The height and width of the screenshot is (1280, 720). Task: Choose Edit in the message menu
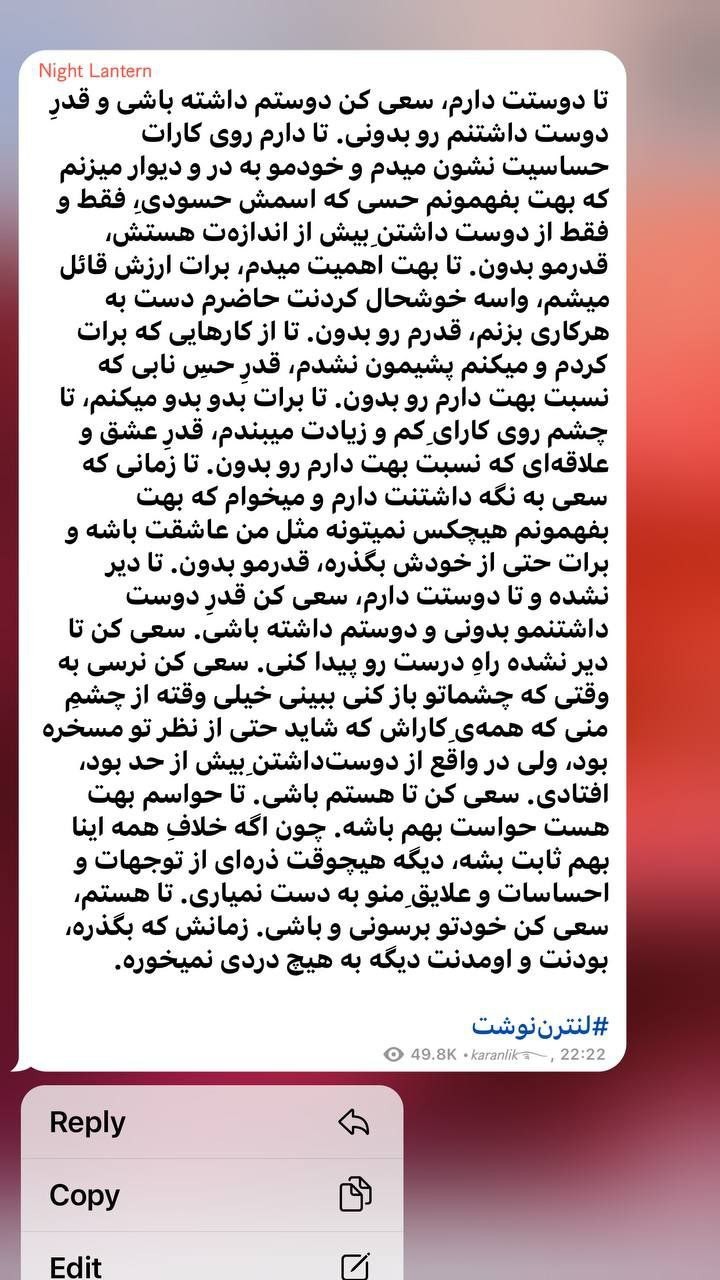[211, 1265]
